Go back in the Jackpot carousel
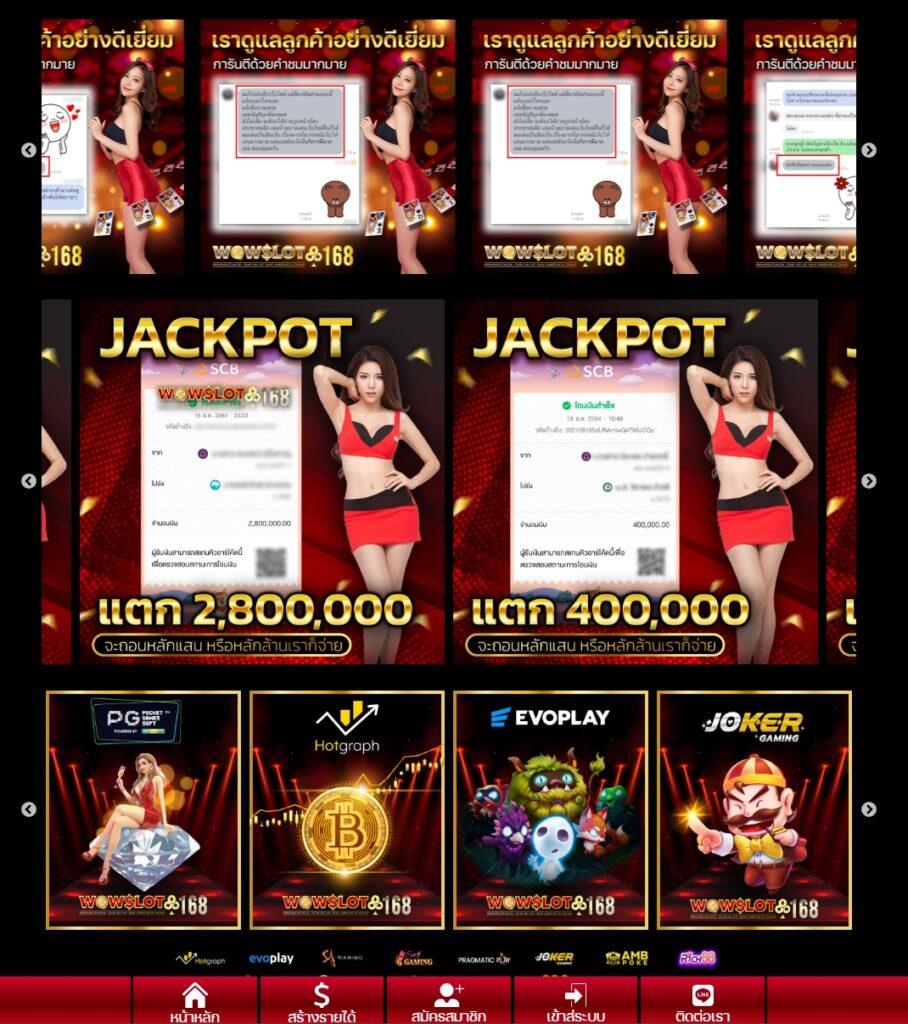This screenshot has height=1024, width=908. coord(29,481)
